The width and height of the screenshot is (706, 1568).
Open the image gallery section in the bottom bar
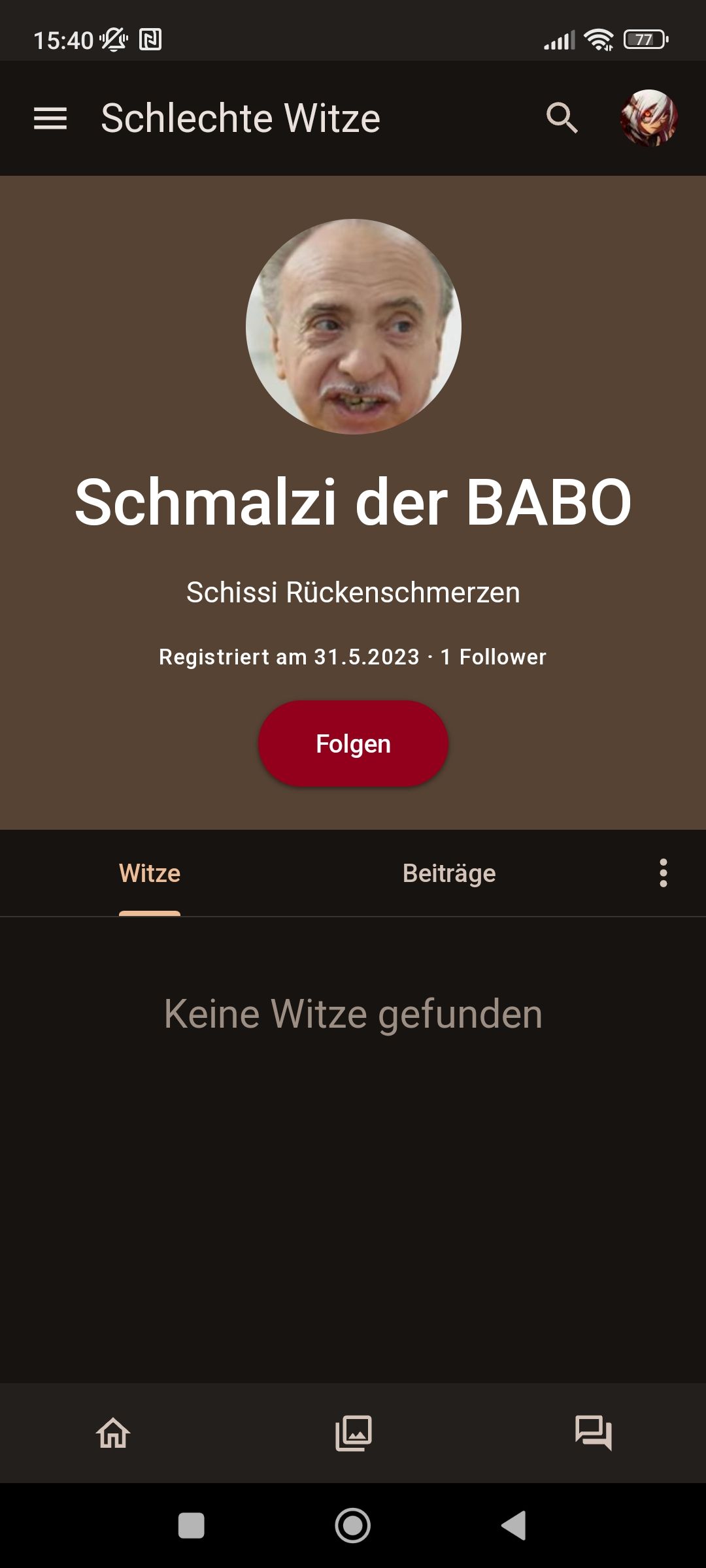pyautogui.click(x=354, y=1433)
